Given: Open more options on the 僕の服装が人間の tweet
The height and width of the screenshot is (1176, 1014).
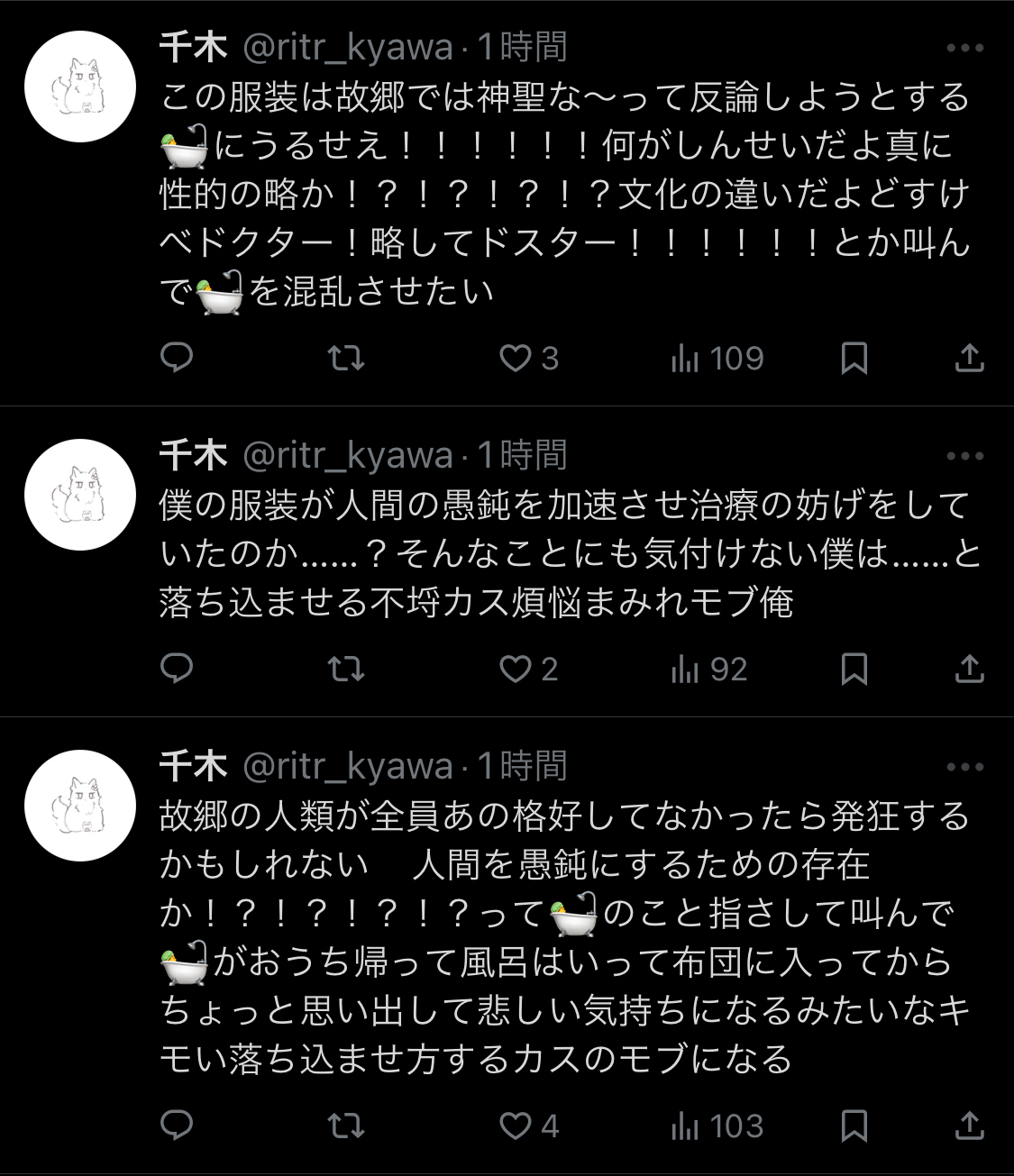Looking at the screenshot, I should [x=965, y=456].
